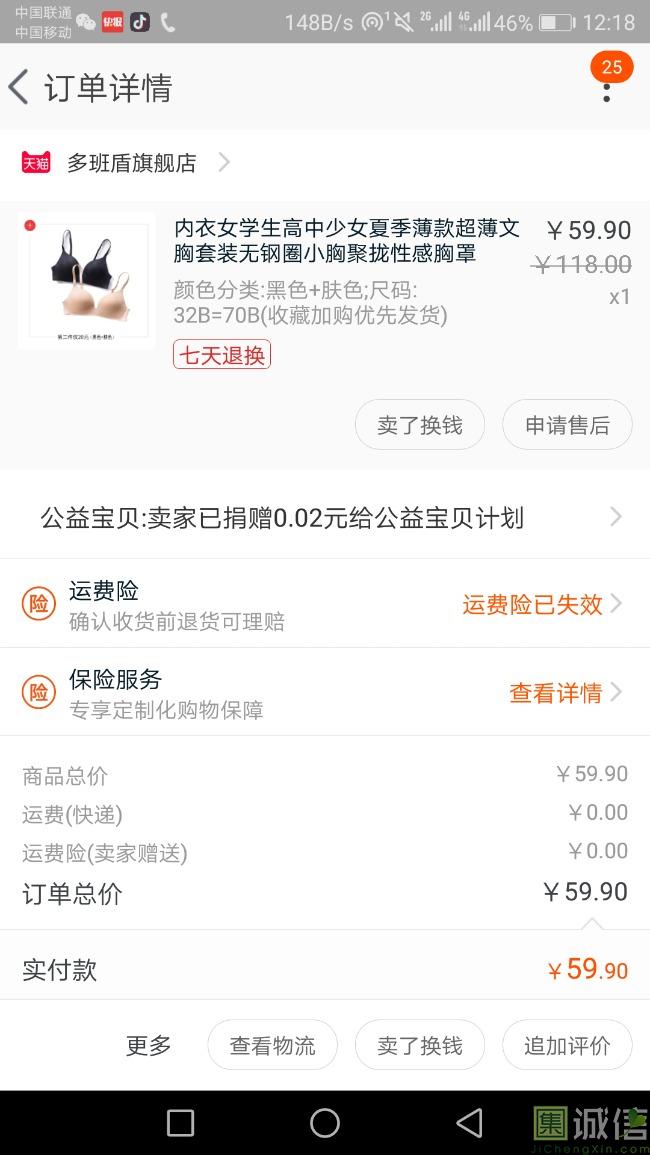Open the 运费险 row
Screen dimensions: 650x1155
pyautogui.click(x=324, y=604)
